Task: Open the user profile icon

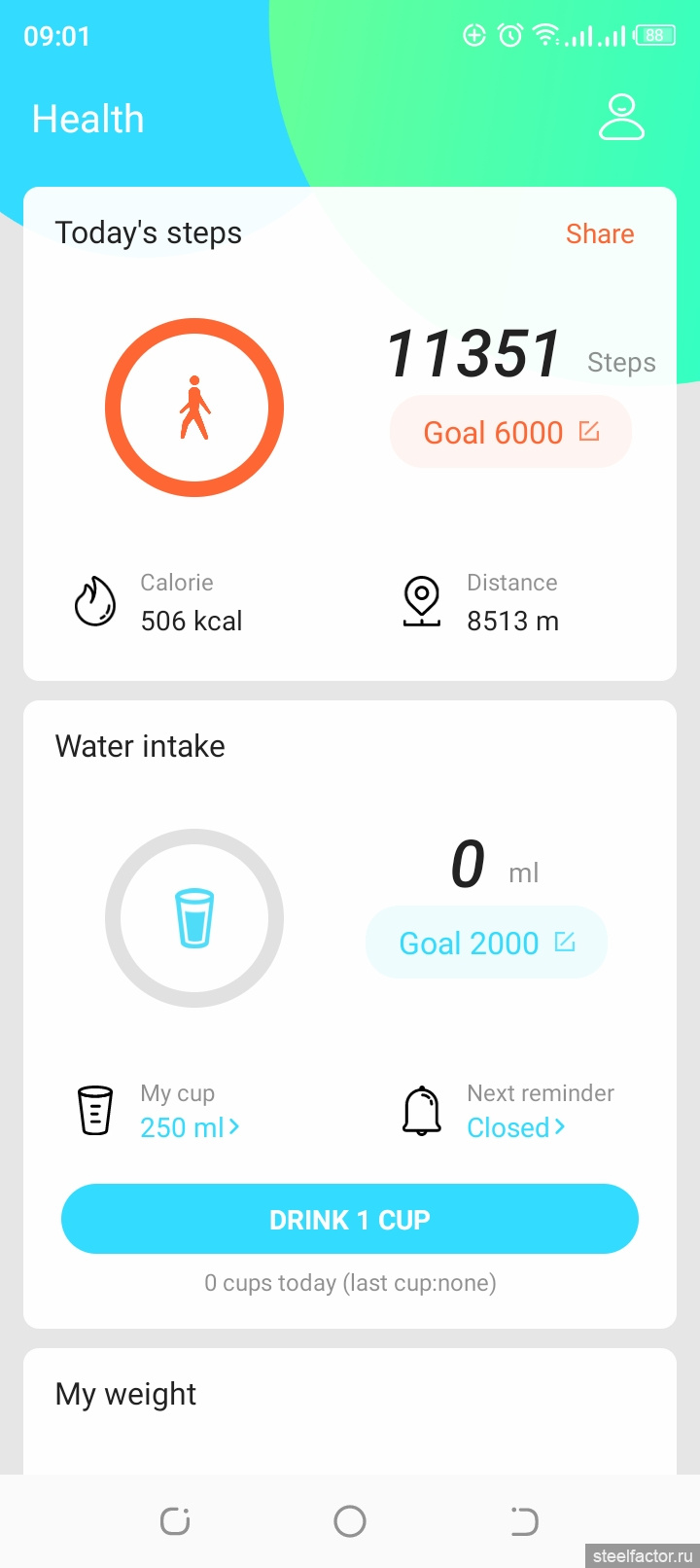Action: pos(621,118)
